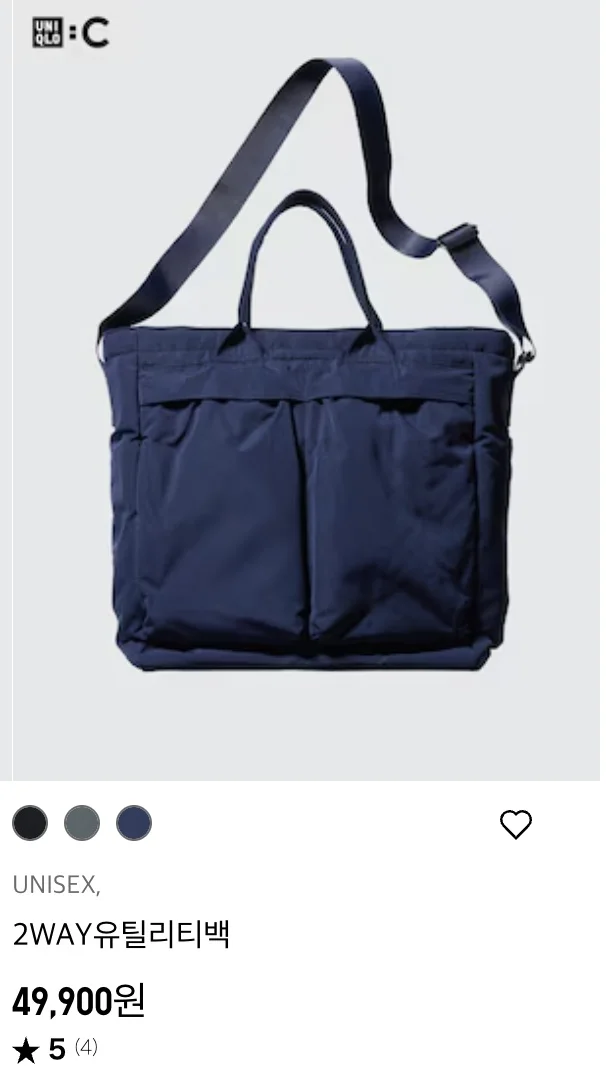The width and height of the screenshot is (606, 1092).
Task: Pick the navy color swatch
Action: tap(134, 823)
